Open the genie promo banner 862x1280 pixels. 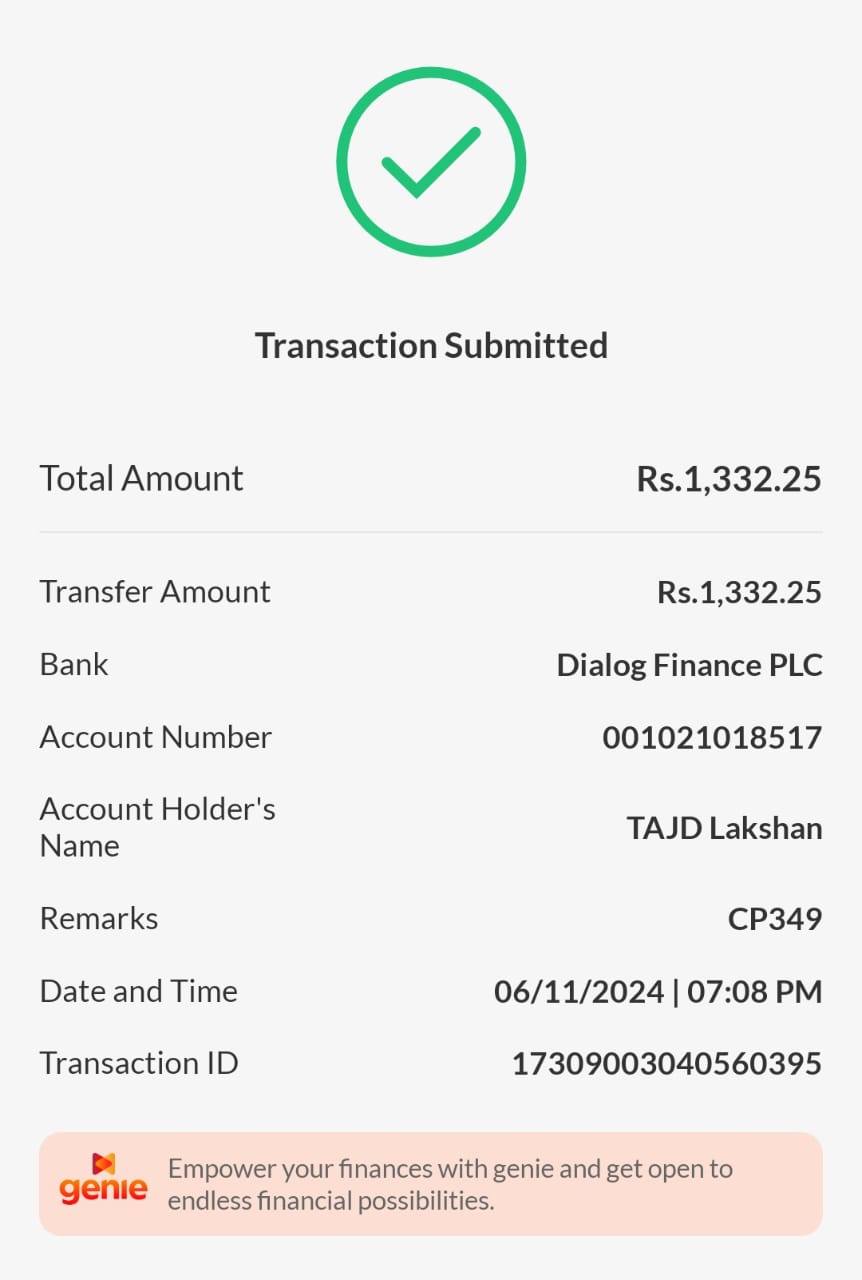coord(431,1184)
